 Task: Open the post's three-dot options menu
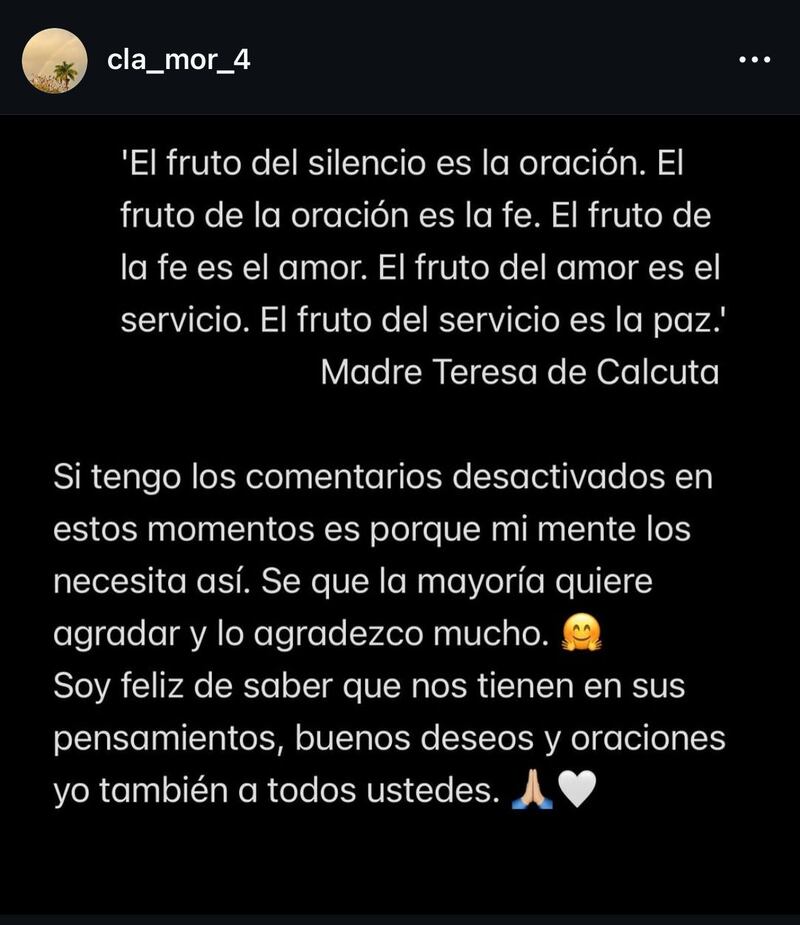754,60
